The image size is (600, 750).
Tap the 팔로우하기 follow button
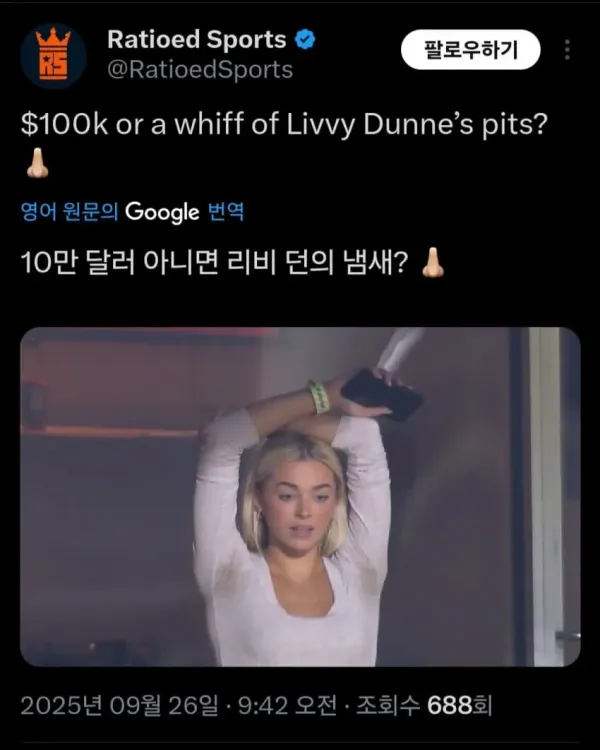470,49
